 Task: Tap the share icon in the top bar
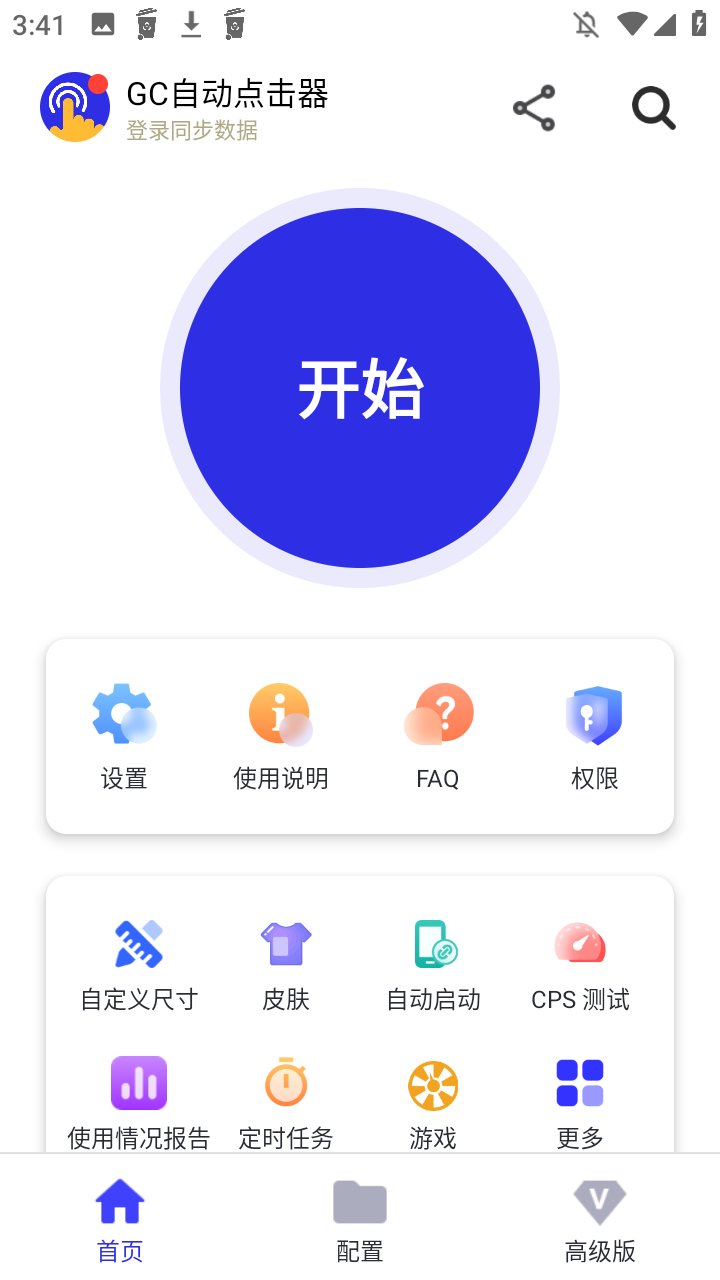534,108
